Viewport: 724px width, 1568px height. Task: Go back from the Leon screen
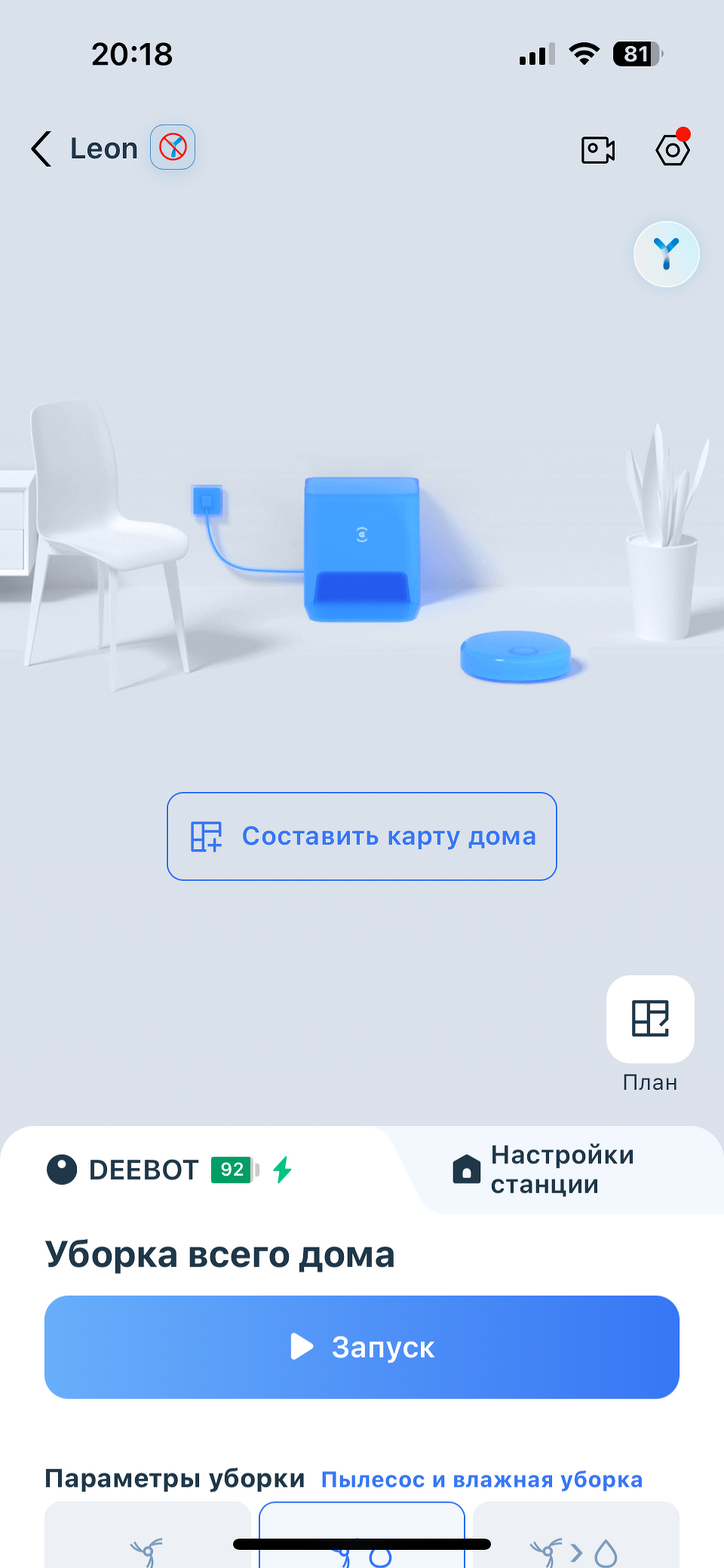[42, 149]
